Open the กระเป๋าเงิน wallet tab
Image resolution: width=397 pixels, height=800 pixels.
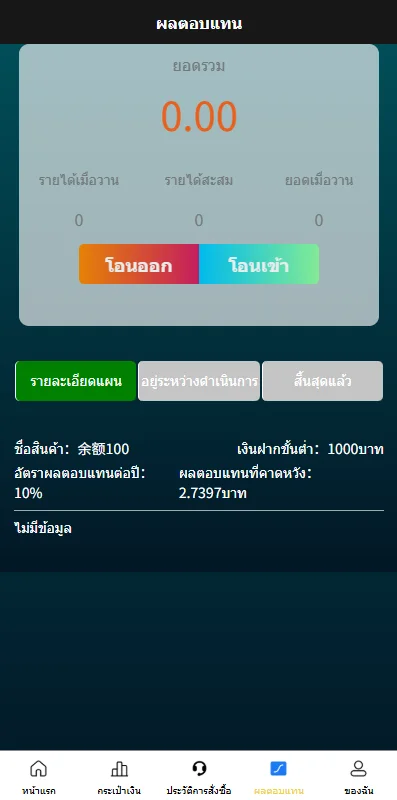(119, 777)
